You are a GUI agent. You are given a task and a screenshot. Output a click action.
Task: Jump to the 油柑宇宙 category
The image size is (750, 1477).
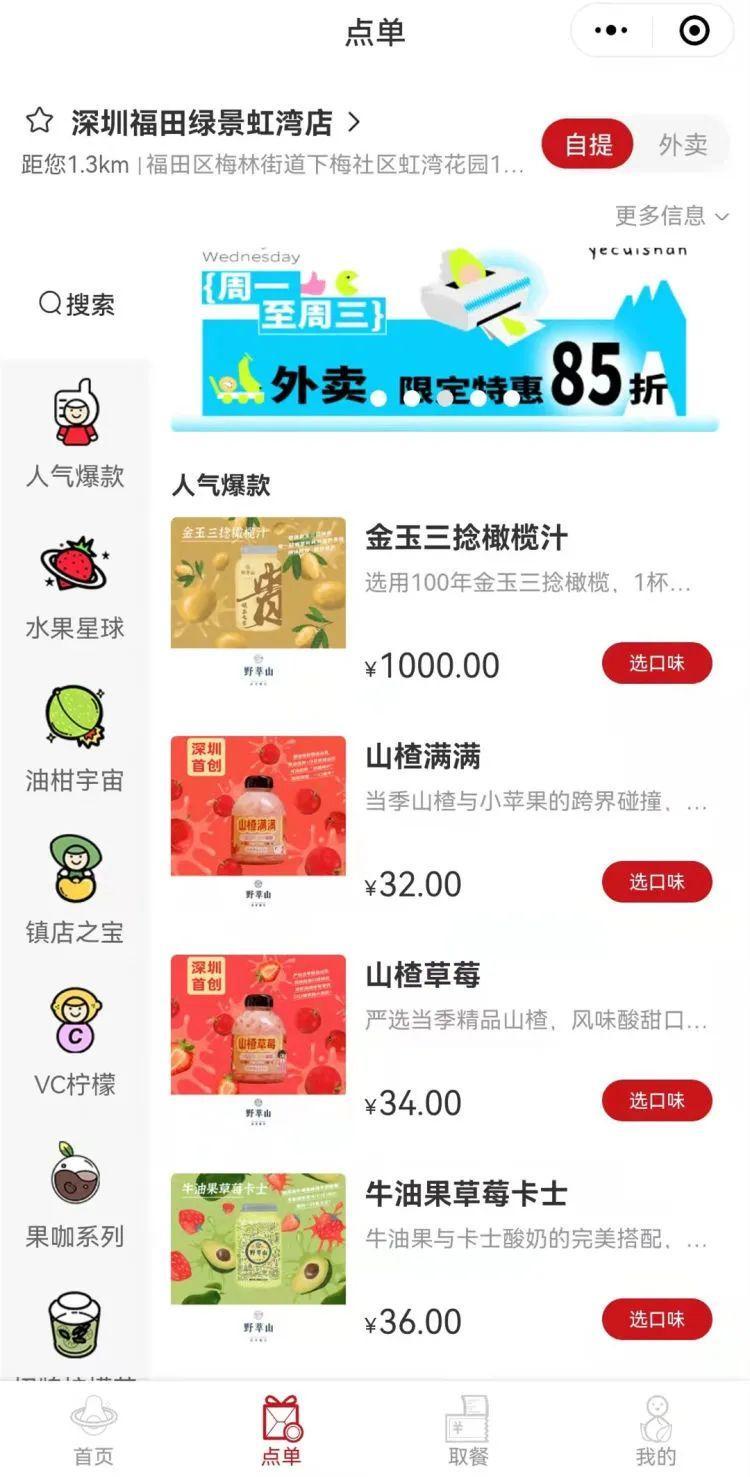point(75,741)
